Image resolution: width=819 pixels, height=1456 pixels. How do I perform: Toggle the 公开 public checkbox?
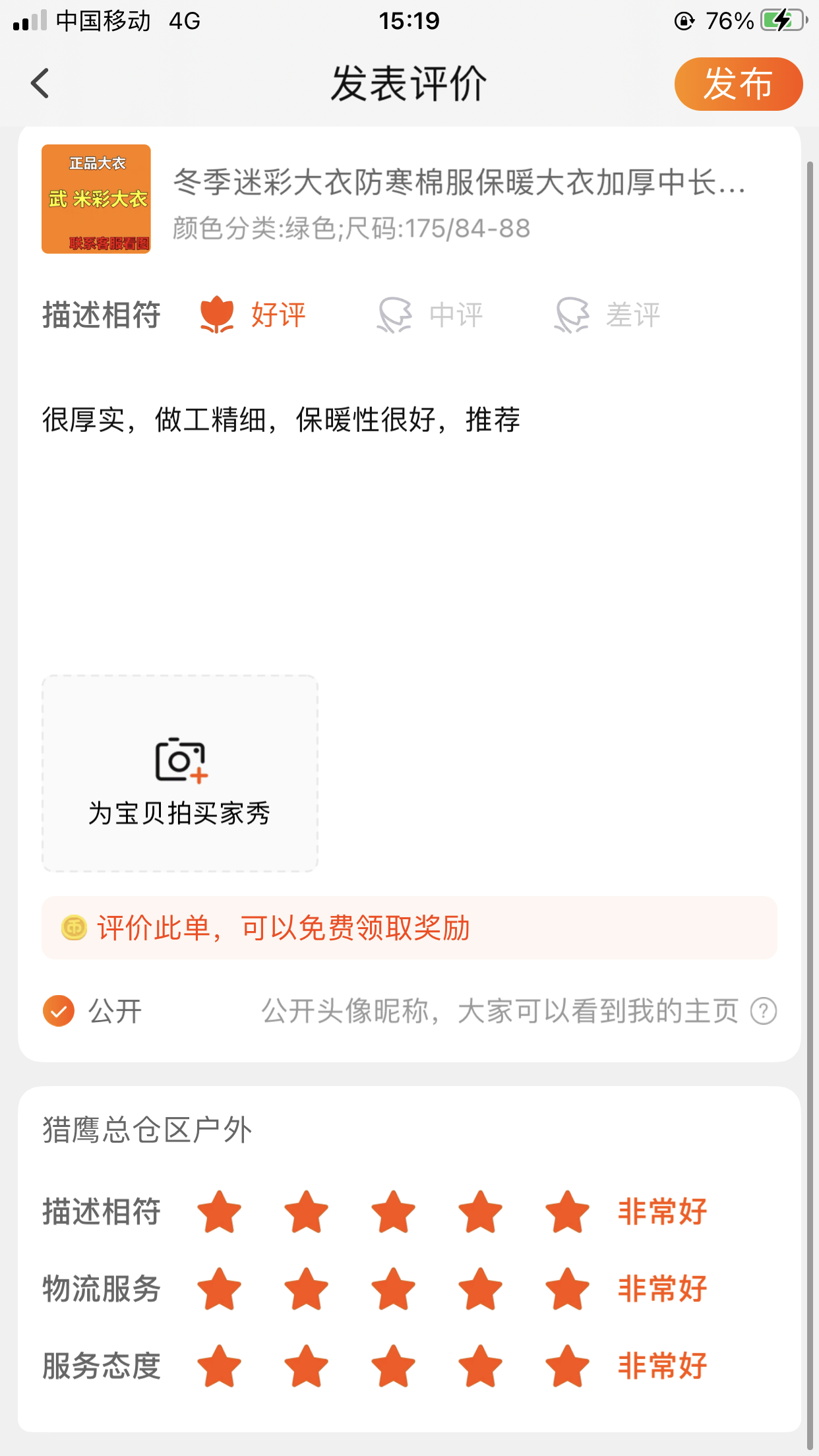pos(59,1011)
